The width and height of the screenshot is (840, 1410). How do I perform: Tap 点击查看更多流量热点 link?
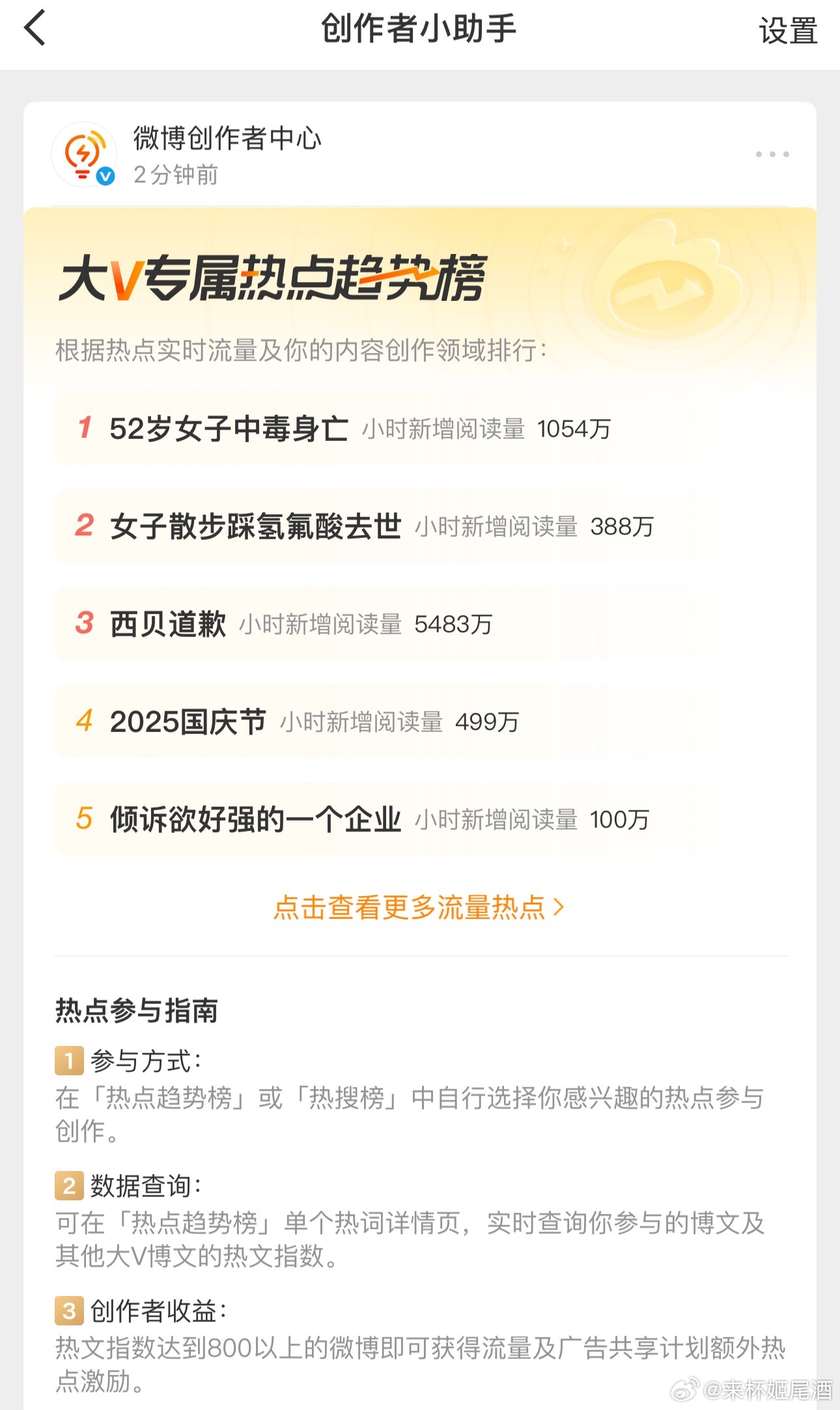pos(419,907)
